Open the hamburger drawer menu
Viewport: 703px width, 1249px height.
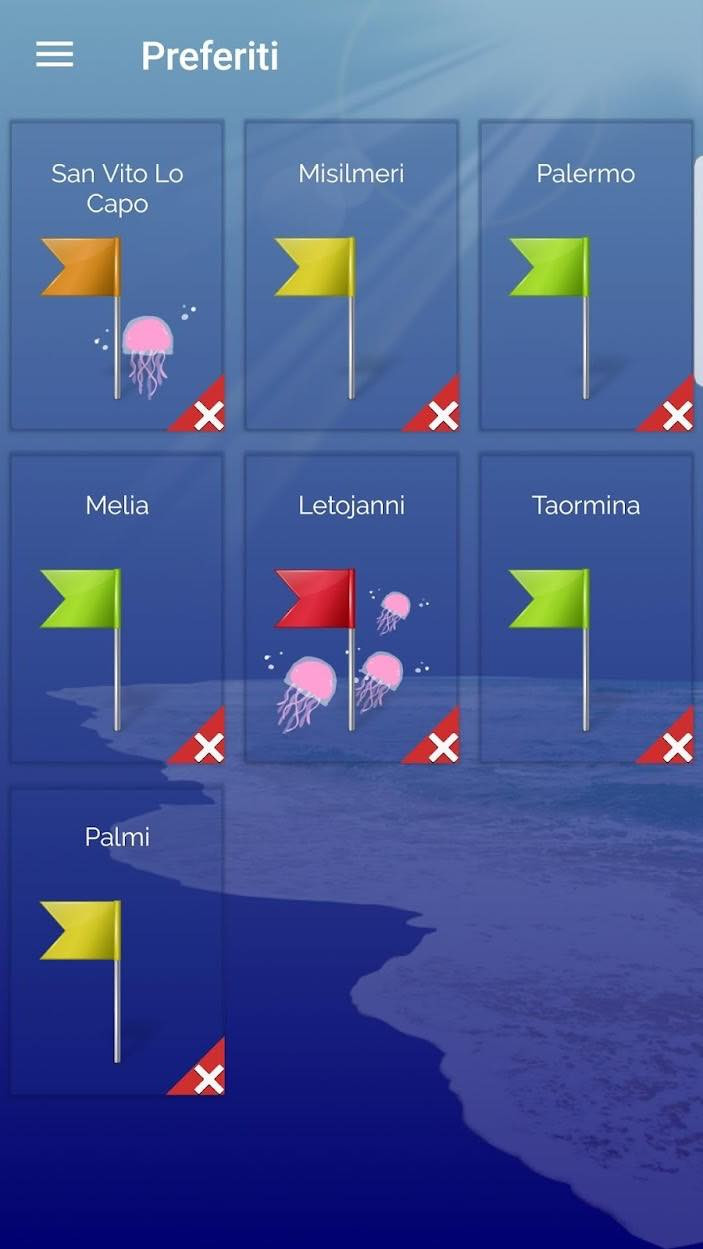54,55
